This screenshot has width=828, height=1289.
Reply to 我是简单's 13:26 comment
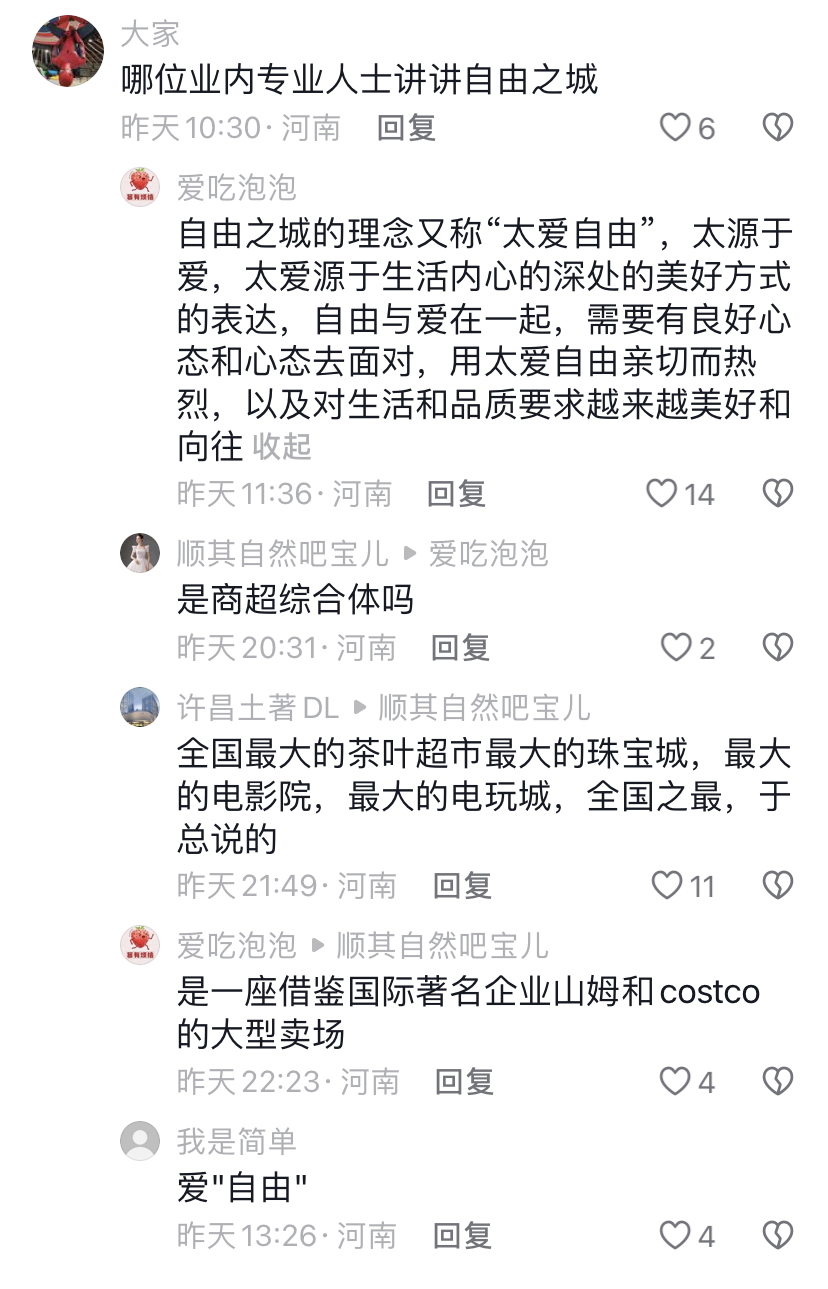(x=462, y=1236)
